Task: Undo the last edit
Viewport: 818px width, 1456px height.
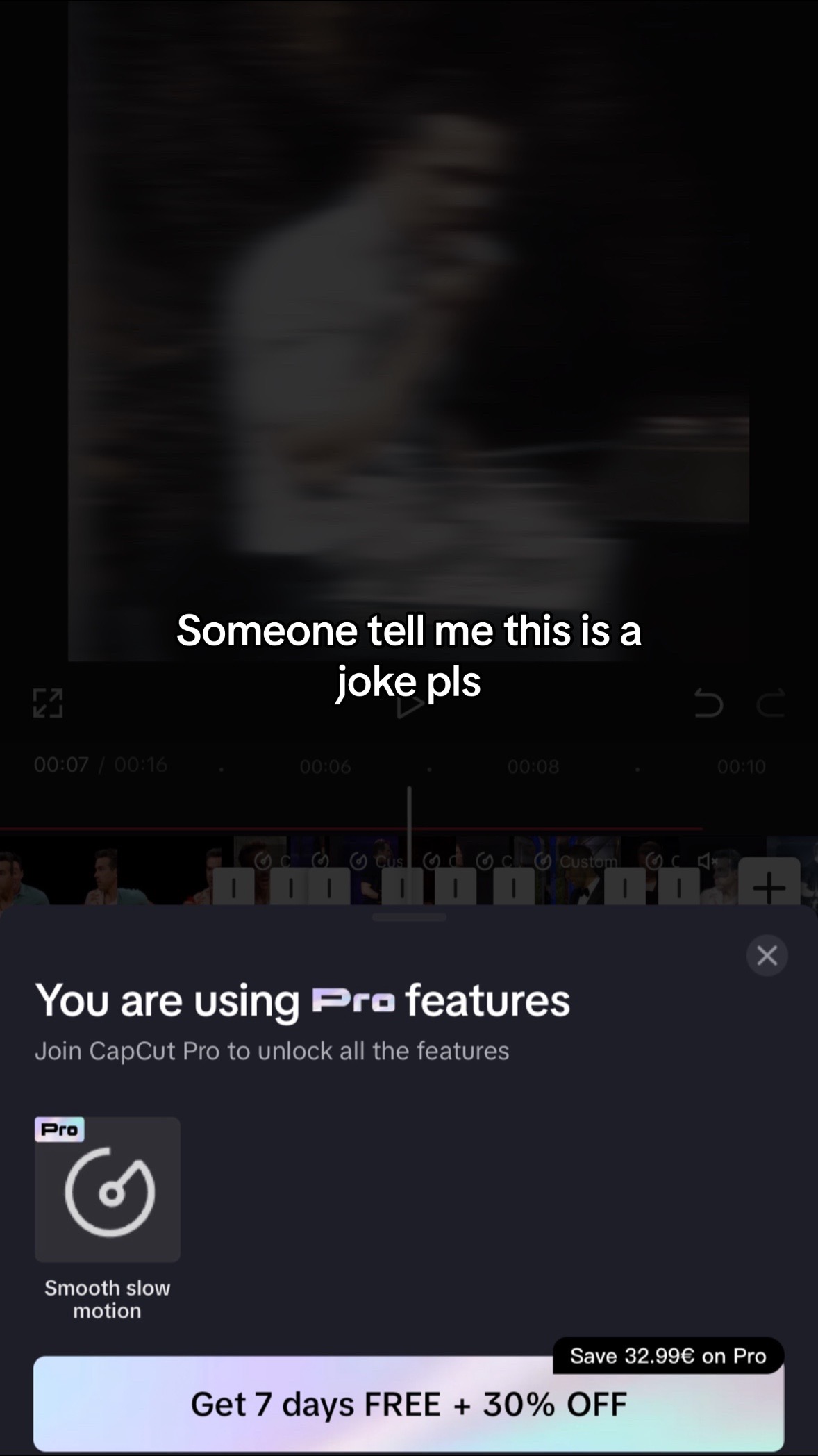Action: click(x=708, y=703)
